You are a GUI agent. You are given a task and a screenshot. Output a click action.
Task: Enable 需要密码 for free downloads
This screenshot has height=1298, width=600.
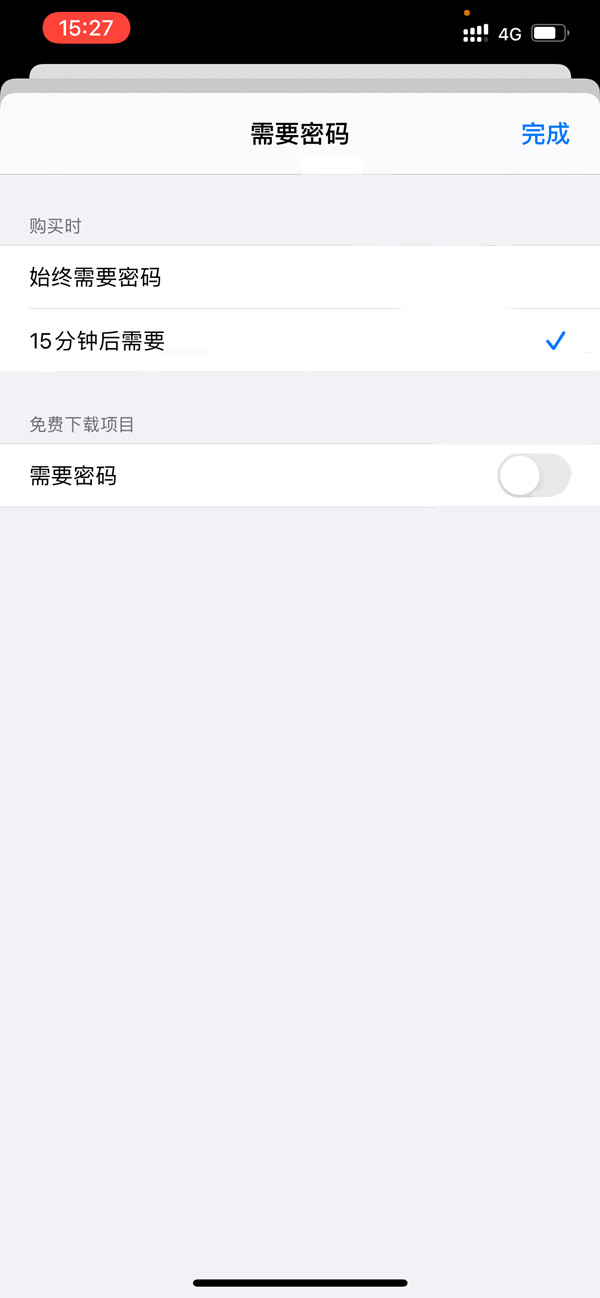533,476
